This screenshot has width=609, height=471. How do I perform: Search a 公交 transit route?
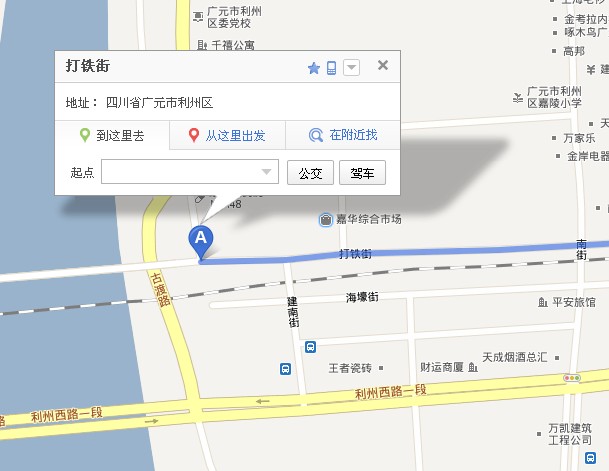pyautogui.click(x=310, y=172)
